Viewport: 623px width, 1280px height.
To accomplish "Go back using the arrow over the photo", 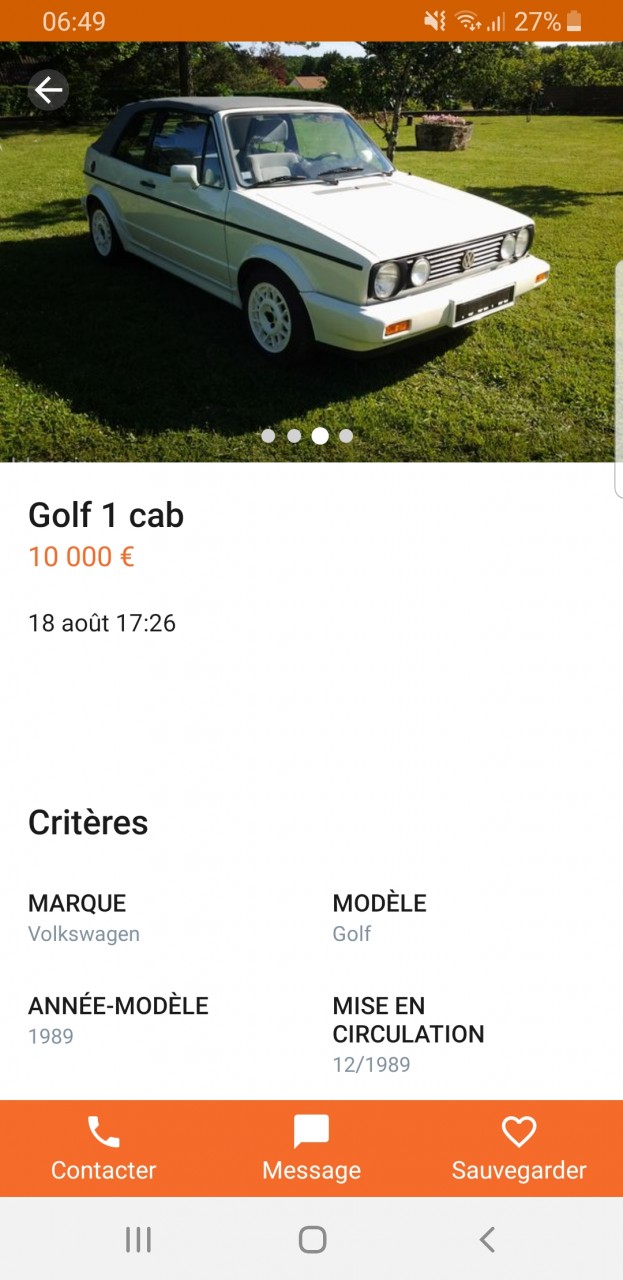I will [x=48, y=91].
